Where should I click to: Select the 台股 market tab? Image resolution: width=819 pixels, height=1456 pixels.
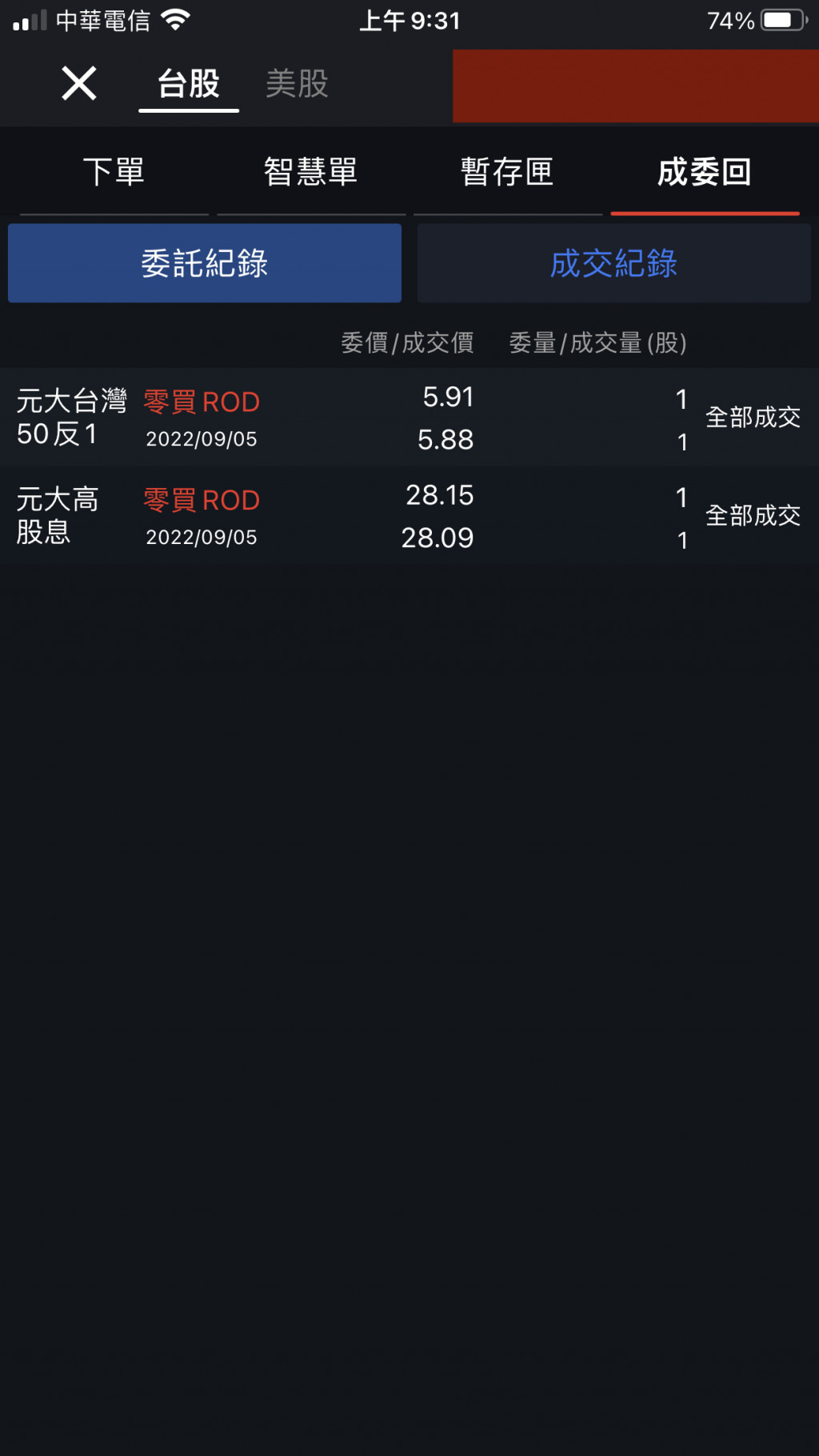(x=189, y=84)
